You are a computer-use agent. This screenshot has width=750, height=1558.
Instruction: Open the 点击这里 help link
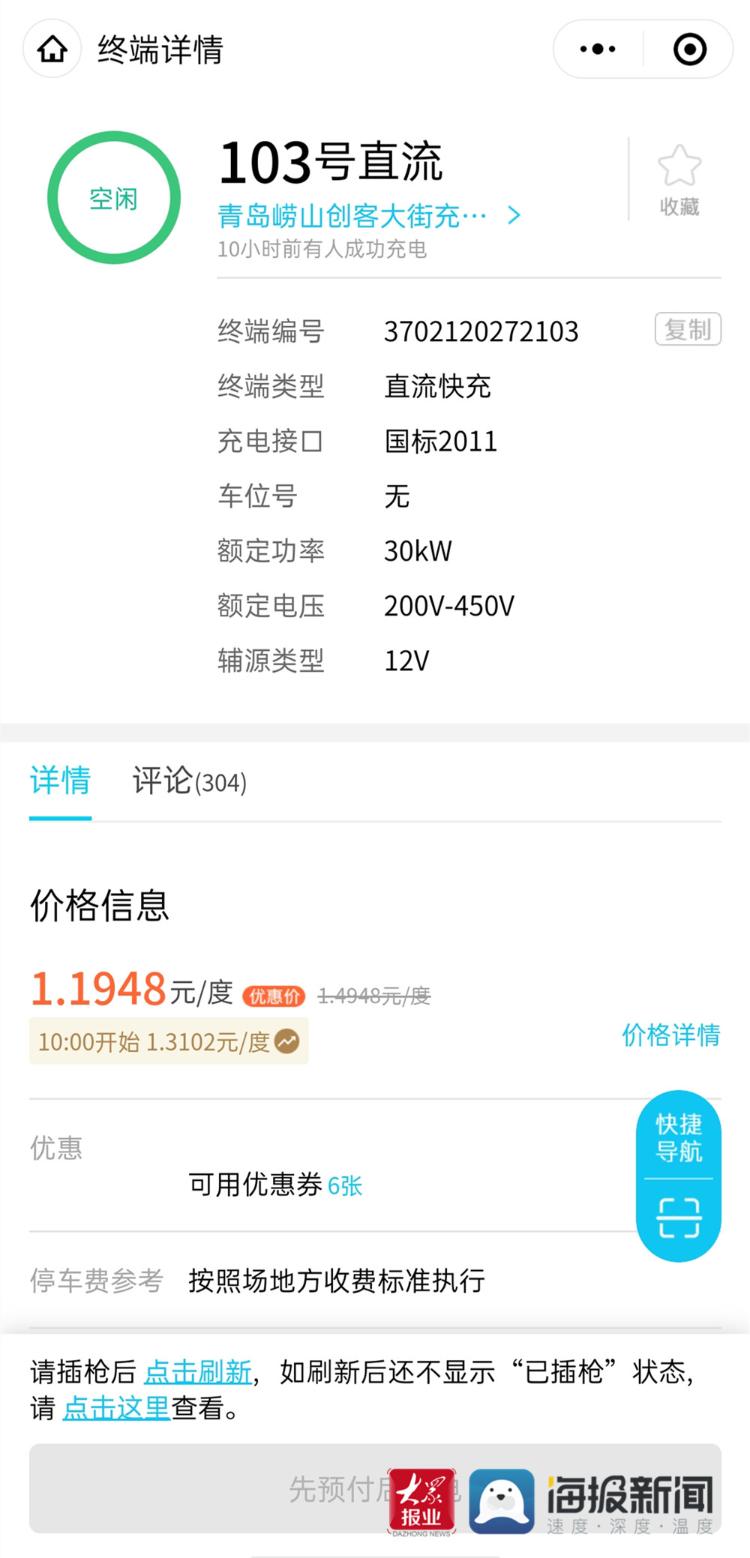pyautogui.click(x=116, y=1408)
